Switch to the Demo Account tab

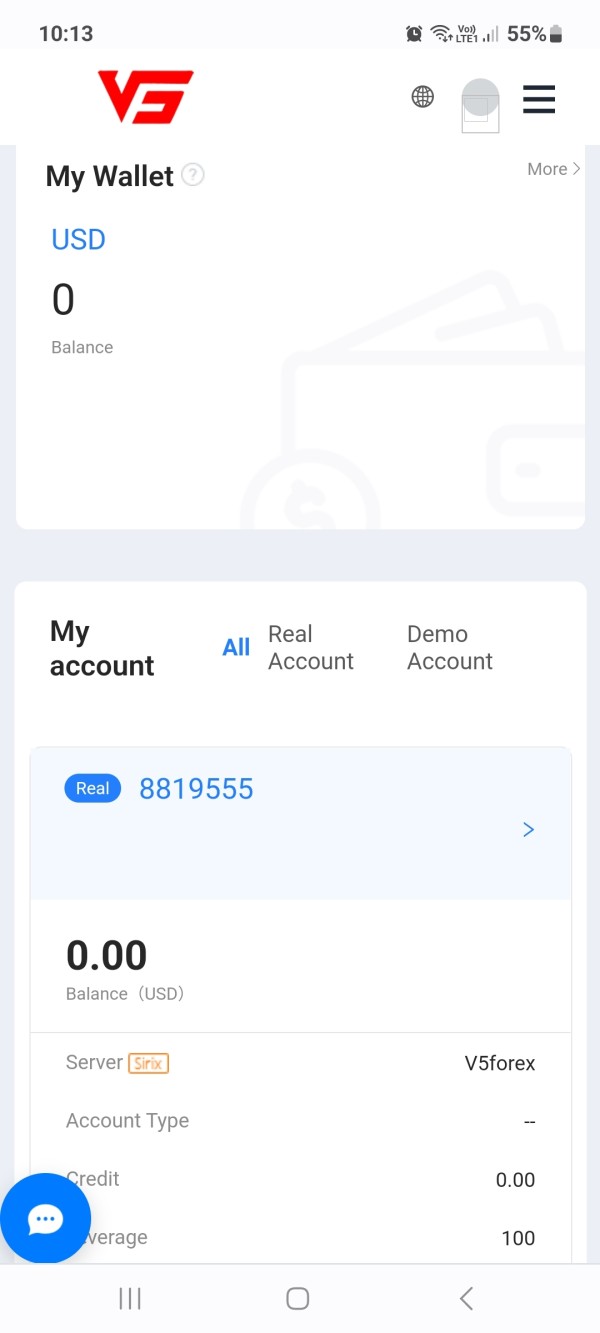click(x=450, y=647)
